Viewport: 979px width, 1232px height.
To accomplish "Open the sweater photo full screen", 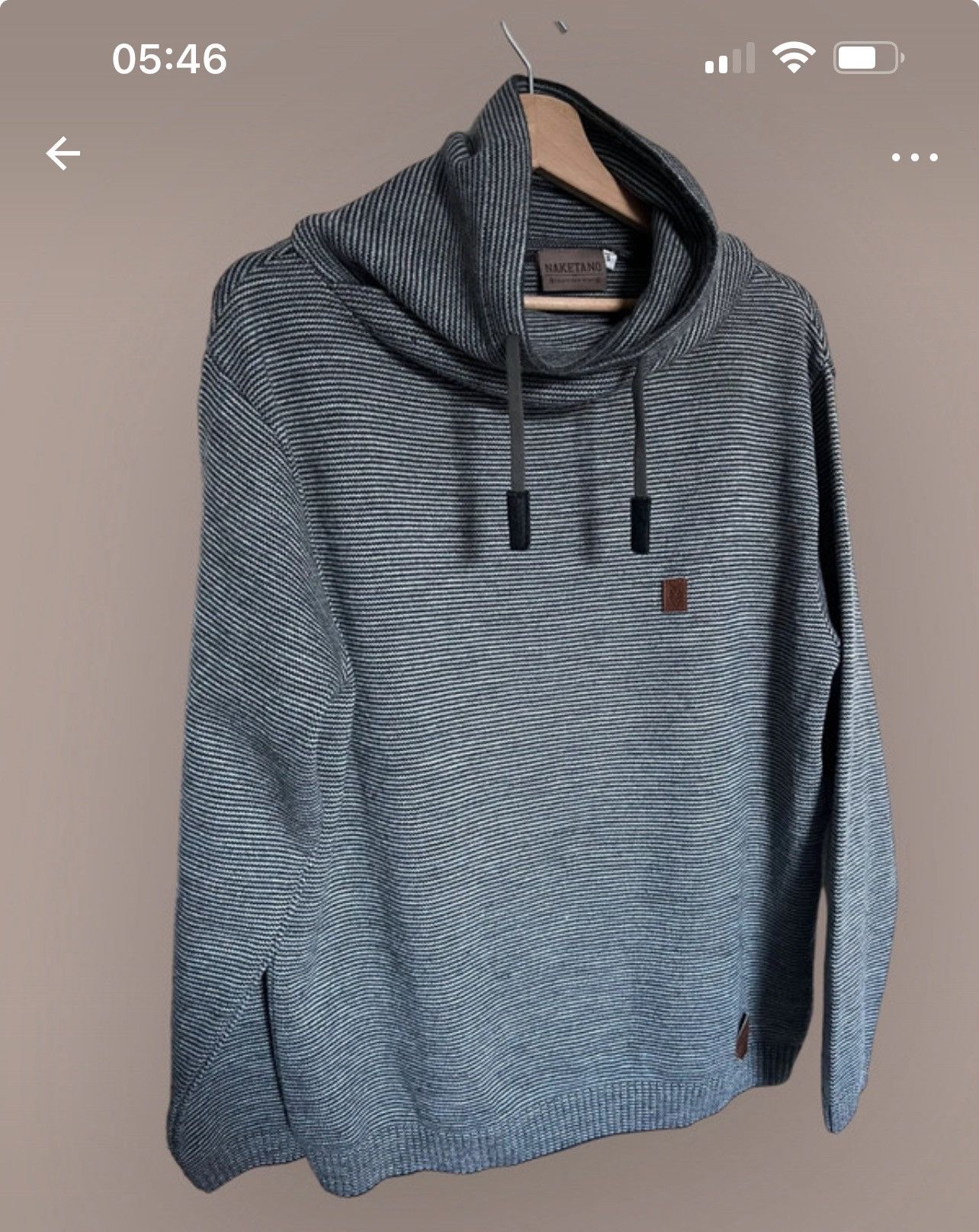I will coord(503,687).
